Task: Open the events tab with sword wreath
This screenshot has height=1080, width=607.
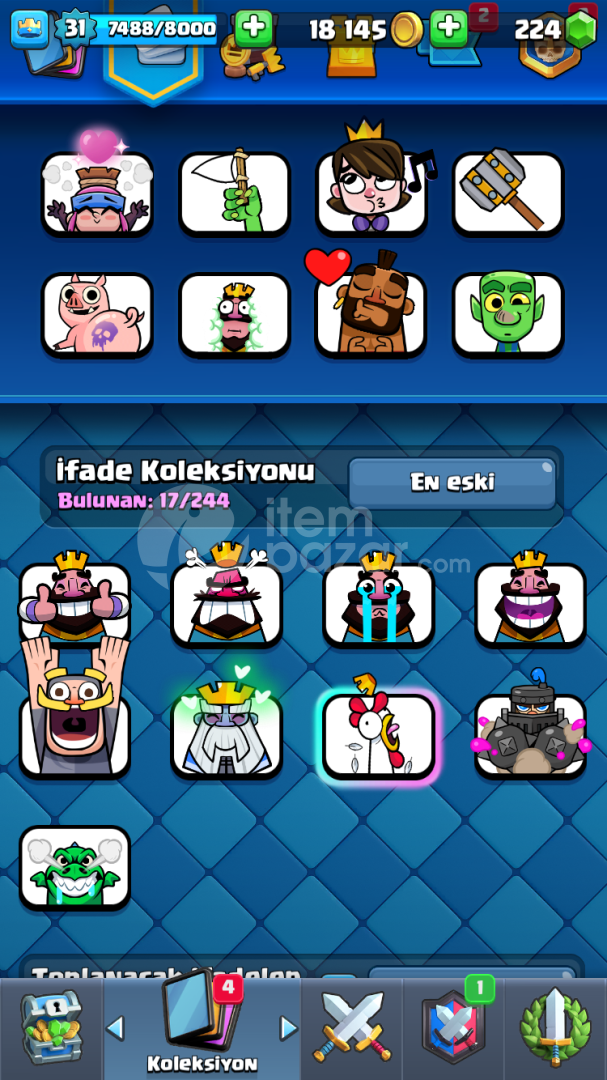Action: pyautogui.click(x=555, y=1029)
